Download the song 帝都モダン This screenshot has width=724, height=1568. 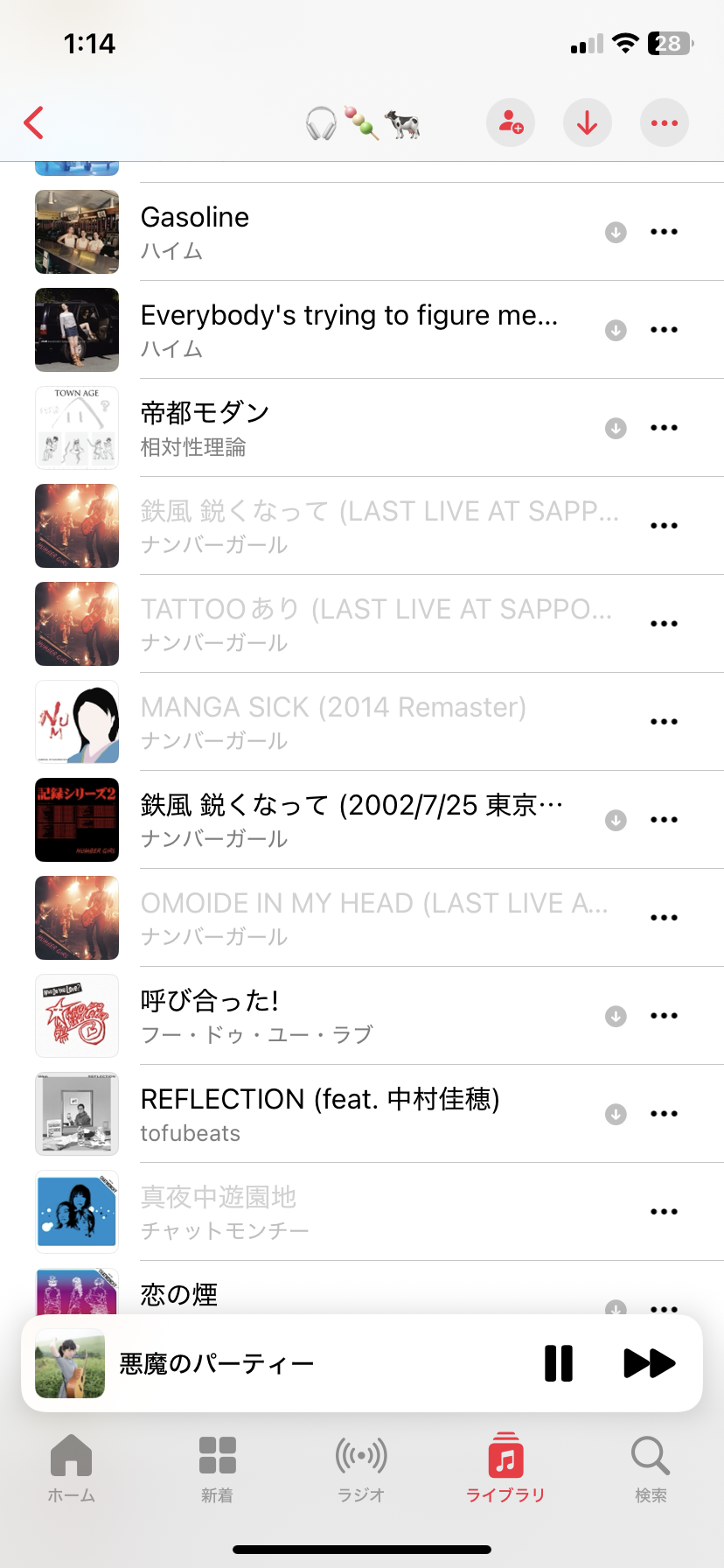(x=616, y=428)
